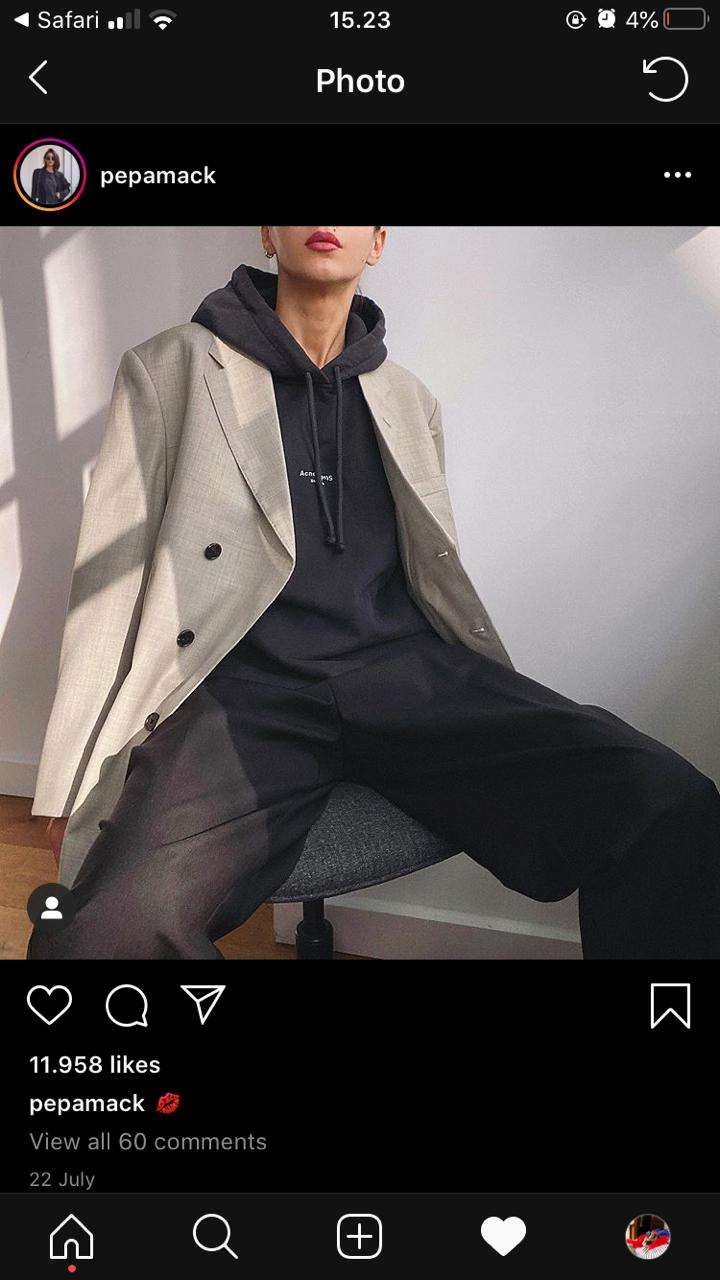View all 60 comments

tap(148, 1141)
